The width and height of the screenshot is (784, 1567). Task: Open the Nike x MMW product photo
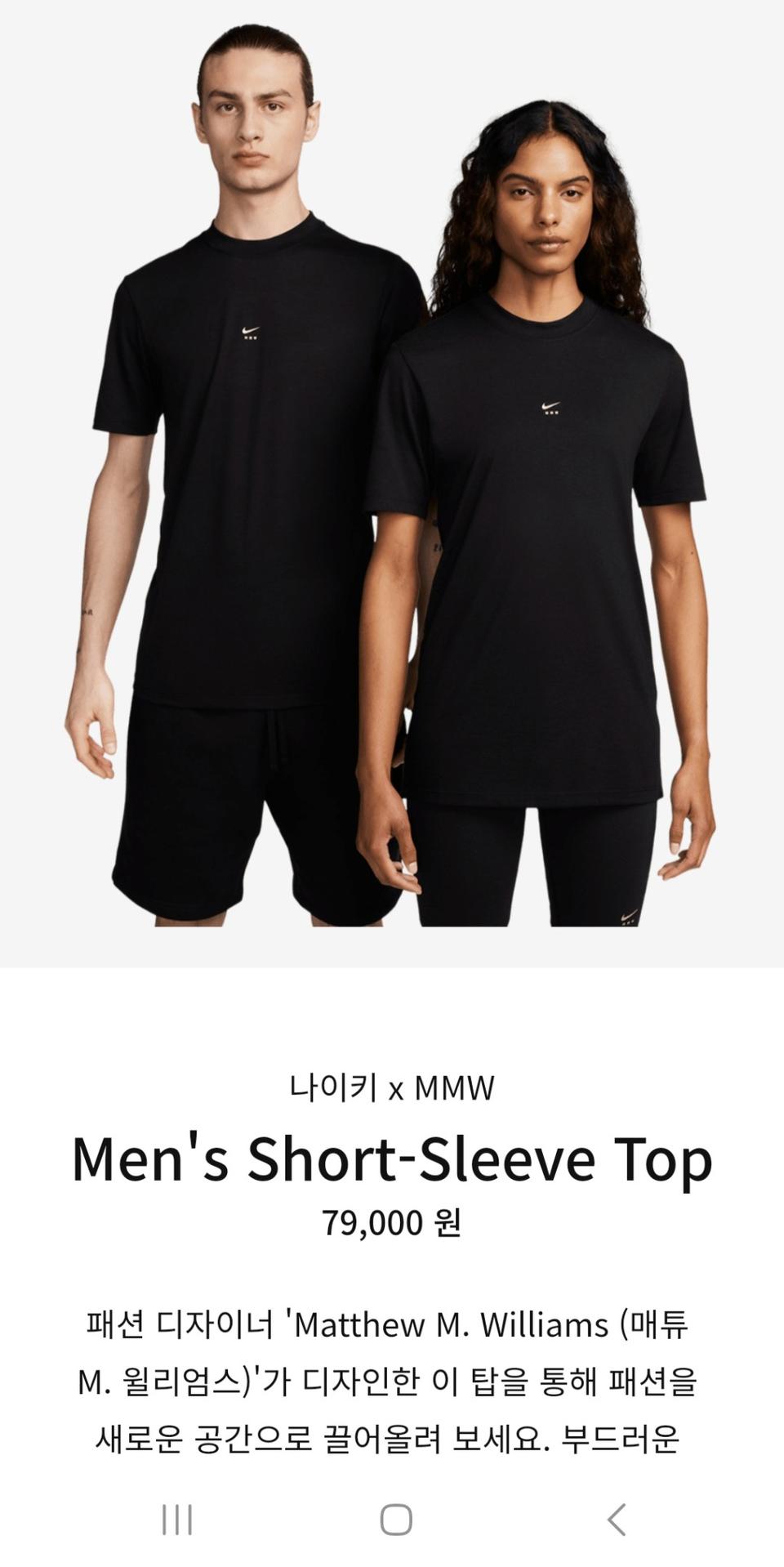coord(392,482)
